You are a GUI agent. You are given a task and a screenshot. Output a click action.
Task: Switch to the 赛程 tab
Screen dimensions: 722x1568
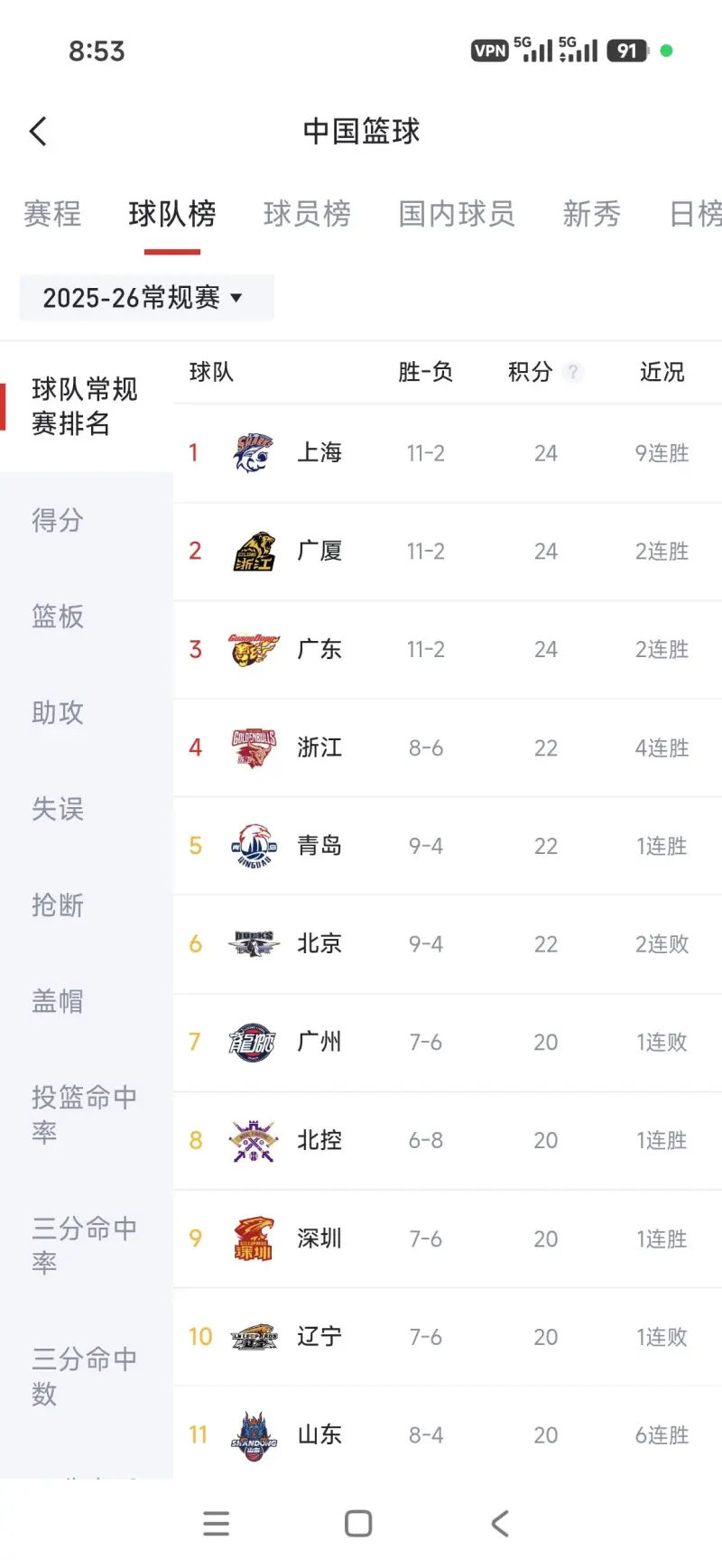51,214
